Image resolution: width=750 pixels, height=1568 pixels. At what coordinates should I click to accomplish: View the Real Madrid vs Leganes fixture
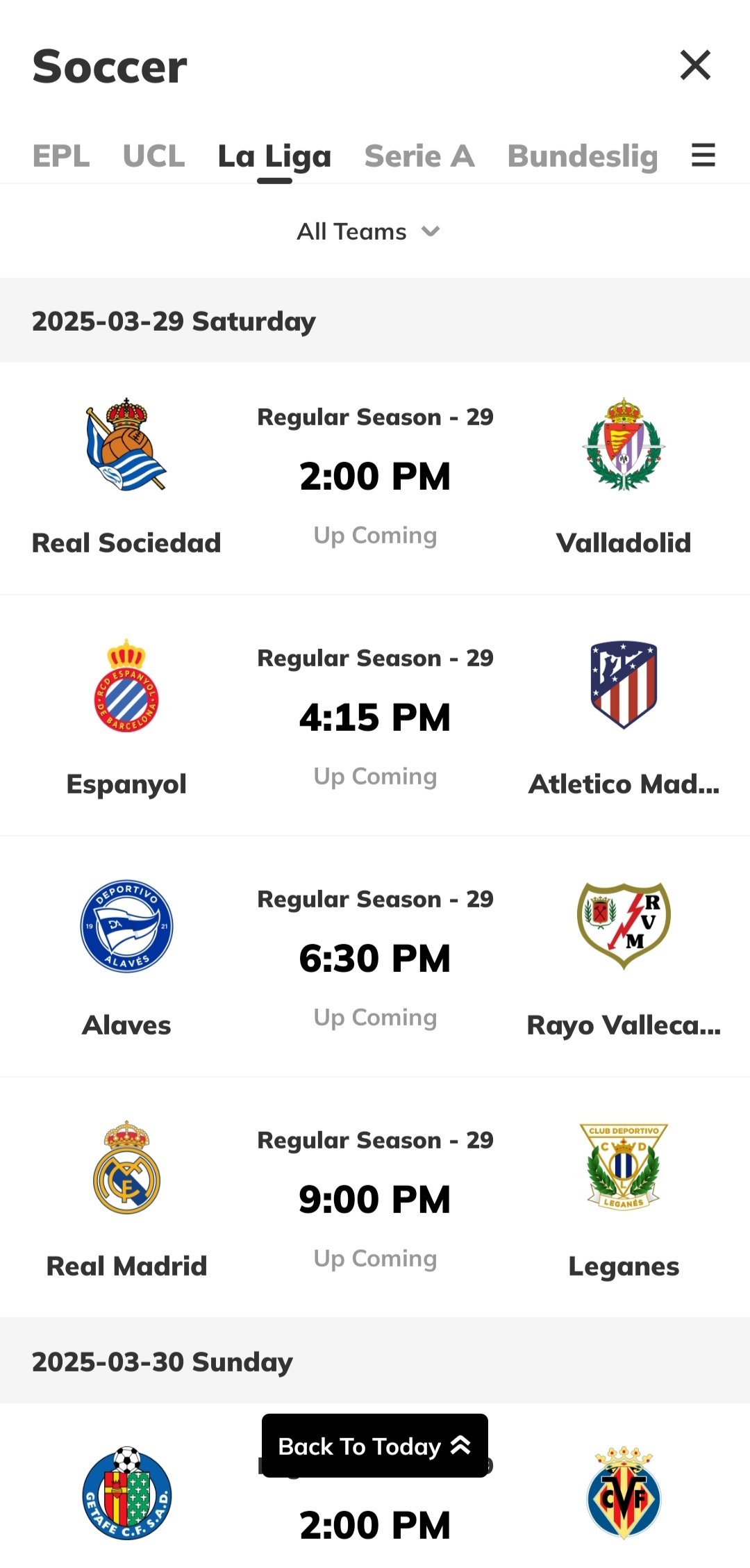click(x=375, y=1200)
